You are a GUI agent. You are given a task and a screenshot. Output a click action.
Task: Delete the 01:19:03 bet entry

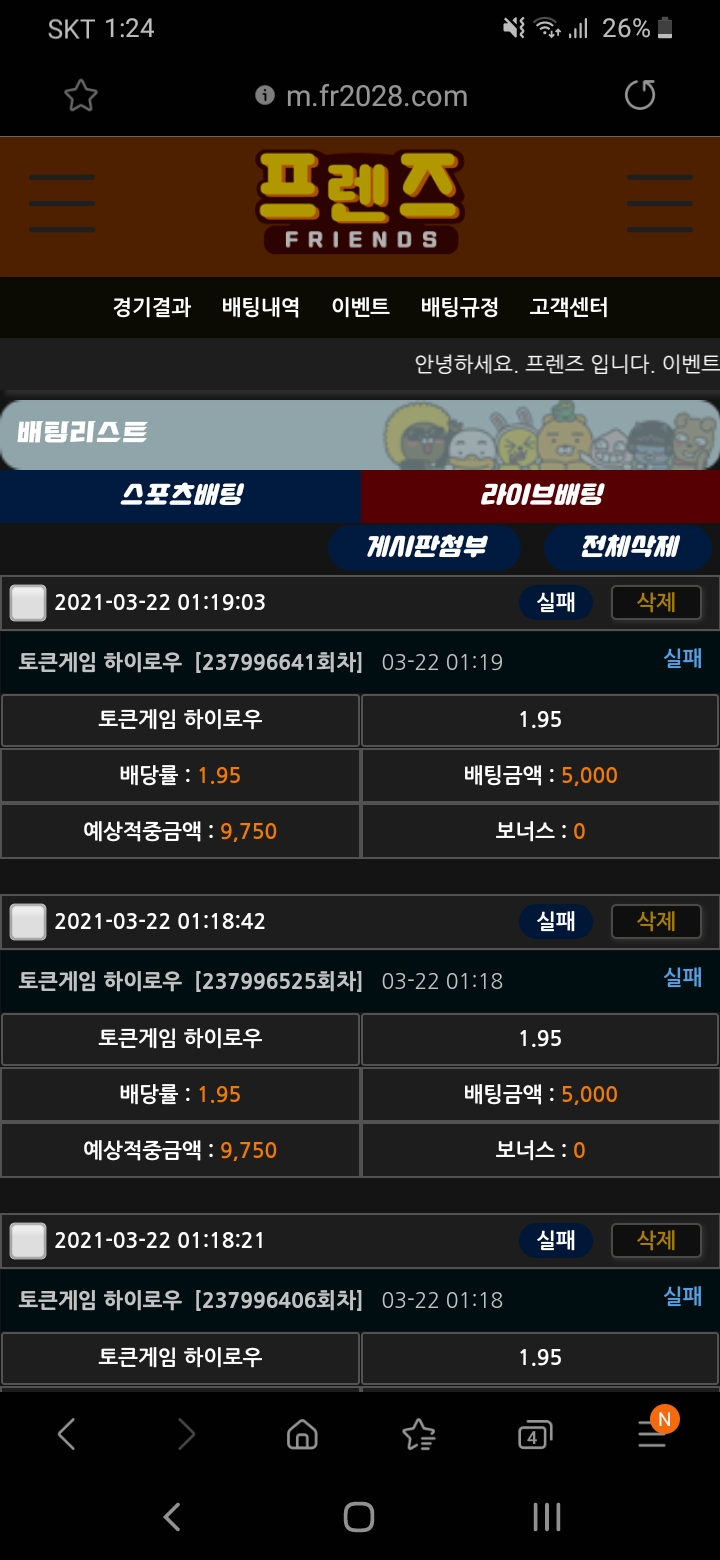point(656,602)
